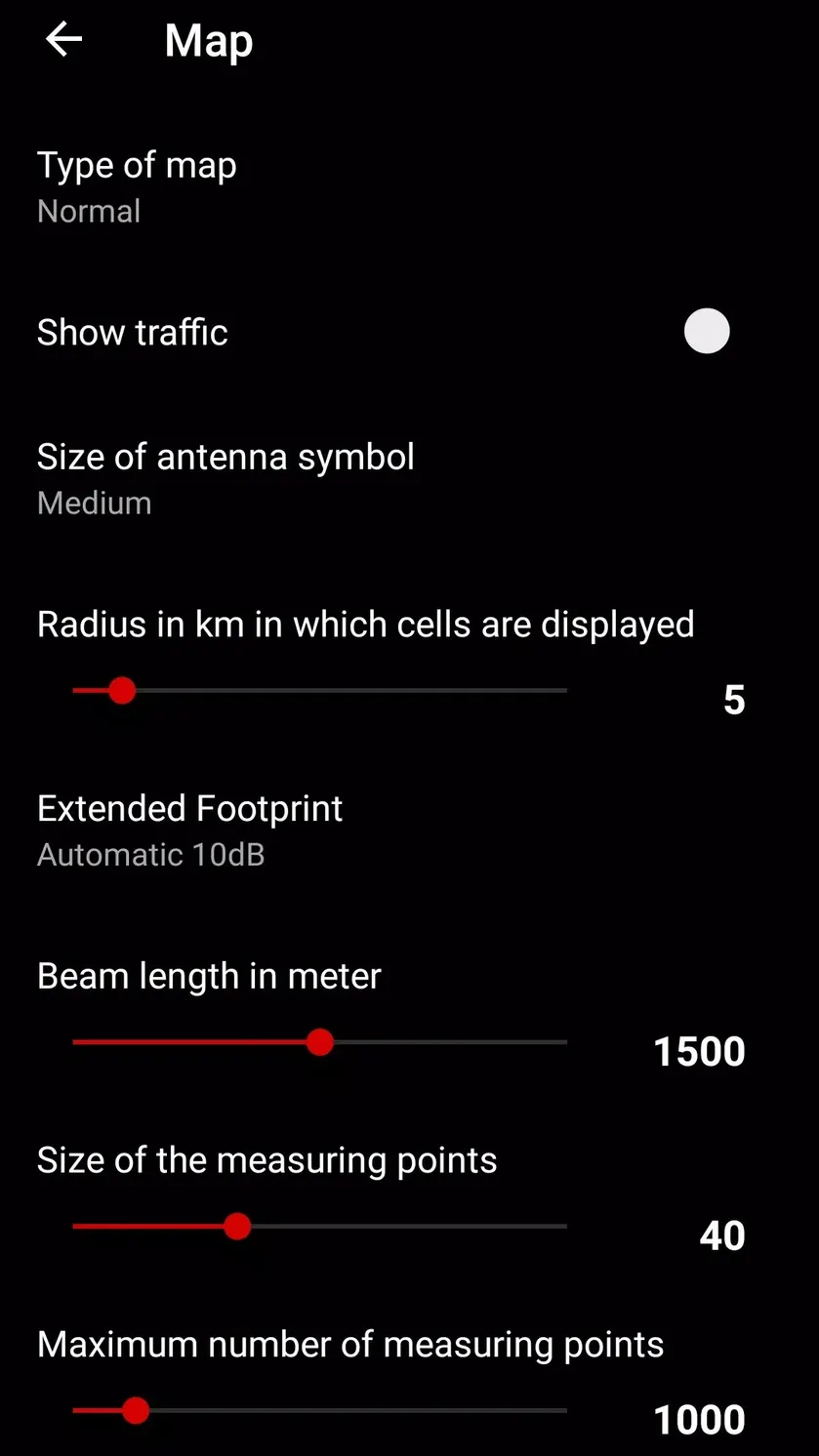Adjust Size of the measuring points slider

319,1227
